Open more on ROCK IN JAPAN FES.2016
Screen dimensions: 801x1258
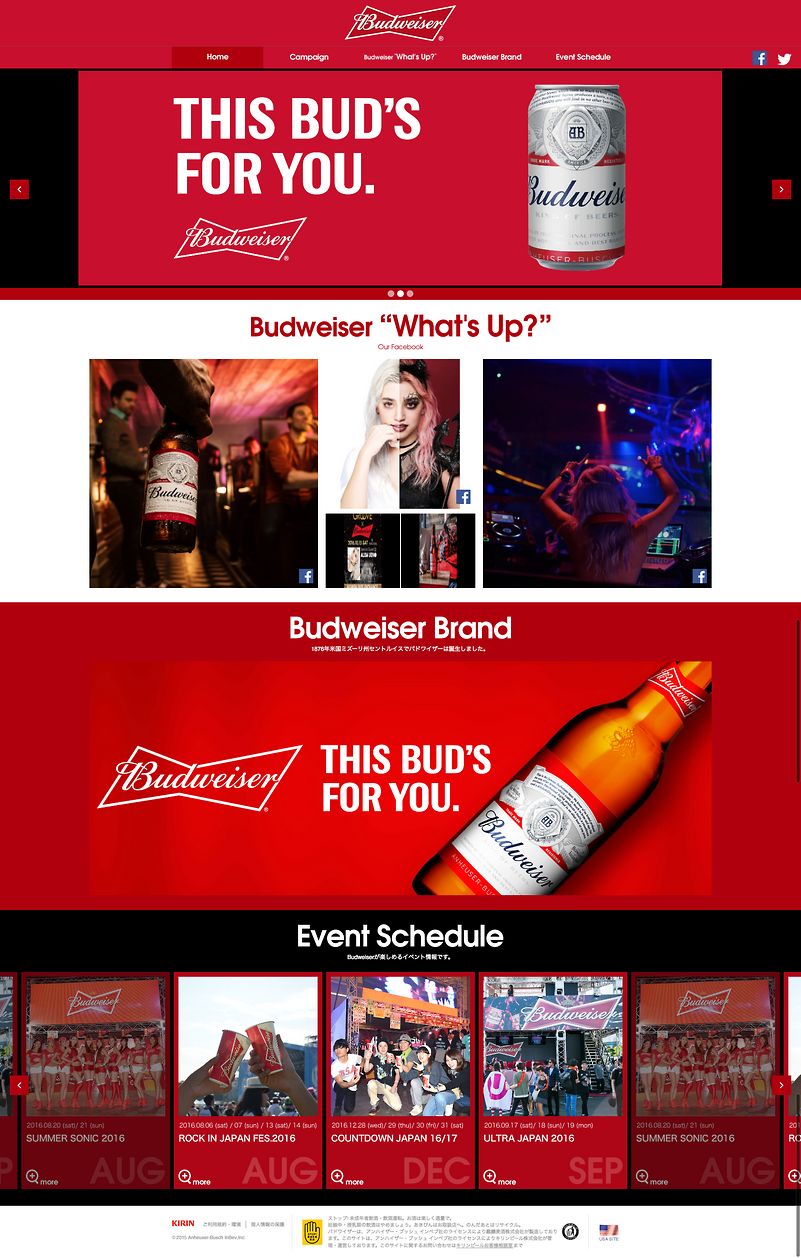coord(194,1178)
